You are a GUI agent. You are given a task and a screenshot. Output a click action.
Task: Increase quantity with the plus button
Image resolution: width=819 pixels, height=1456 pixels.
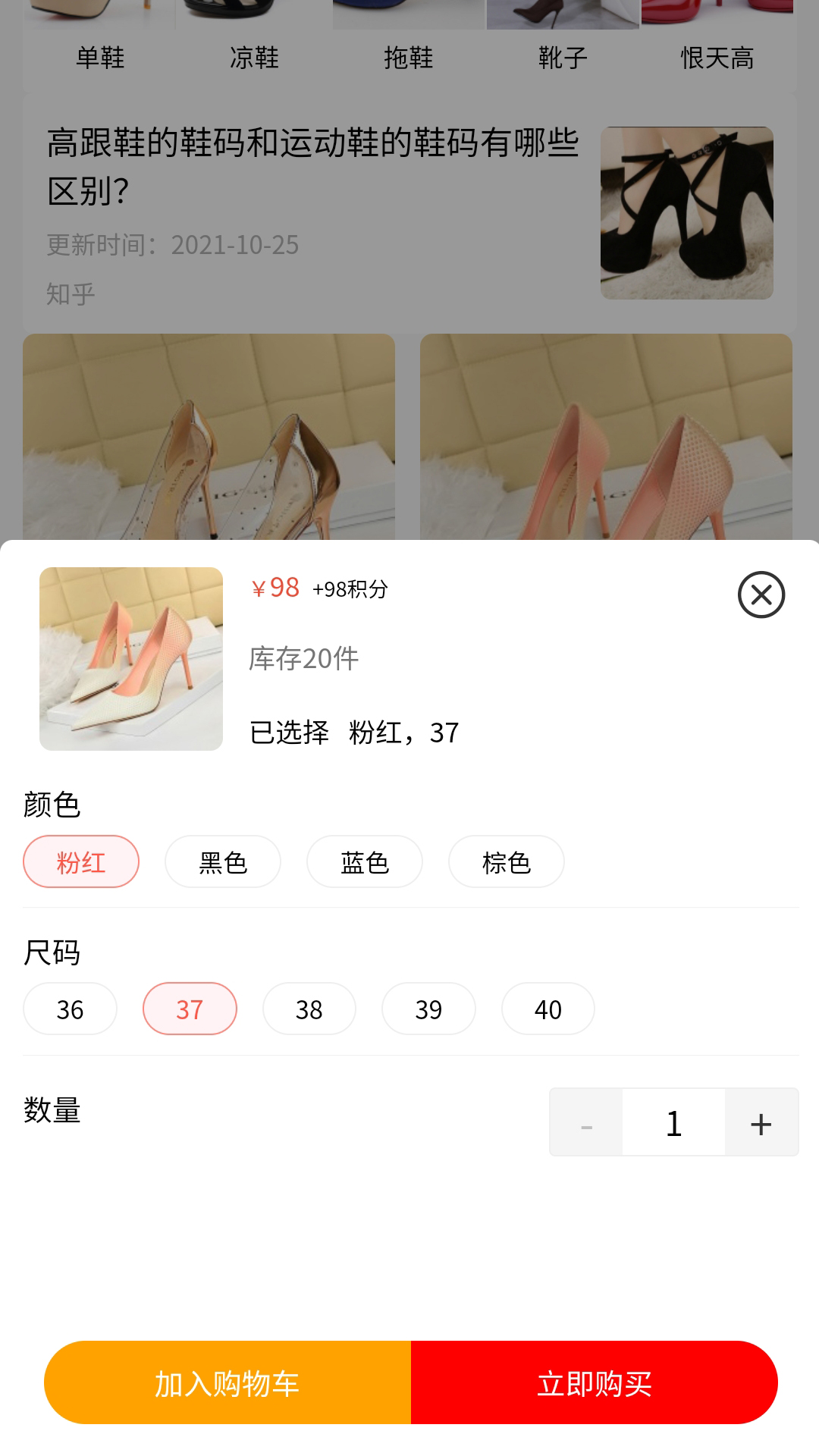click(x=761, y=1122)
